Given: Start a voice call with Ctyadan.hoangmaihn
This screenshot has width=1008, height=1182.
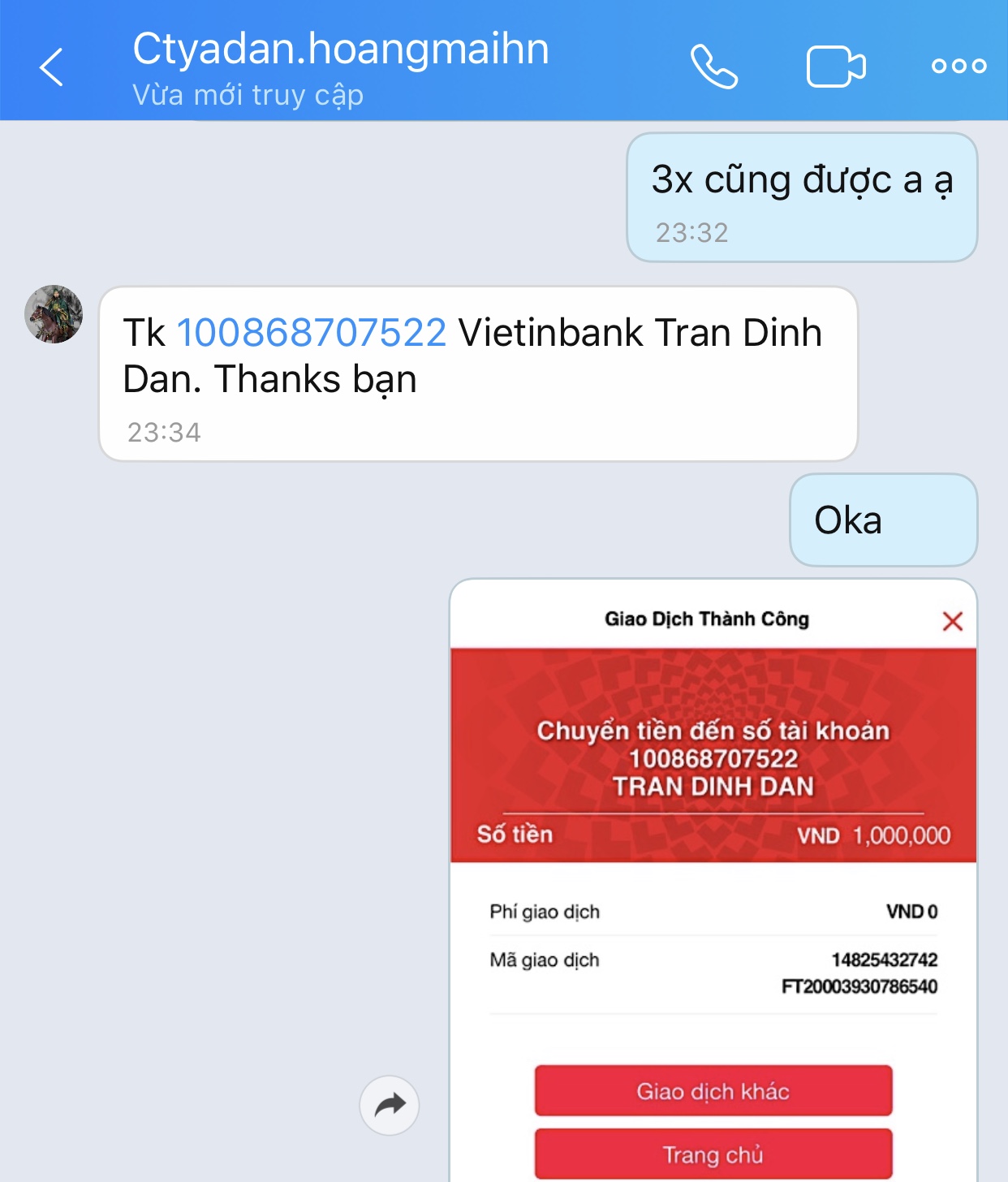Looking at the screenshot, I should point(713,67).
